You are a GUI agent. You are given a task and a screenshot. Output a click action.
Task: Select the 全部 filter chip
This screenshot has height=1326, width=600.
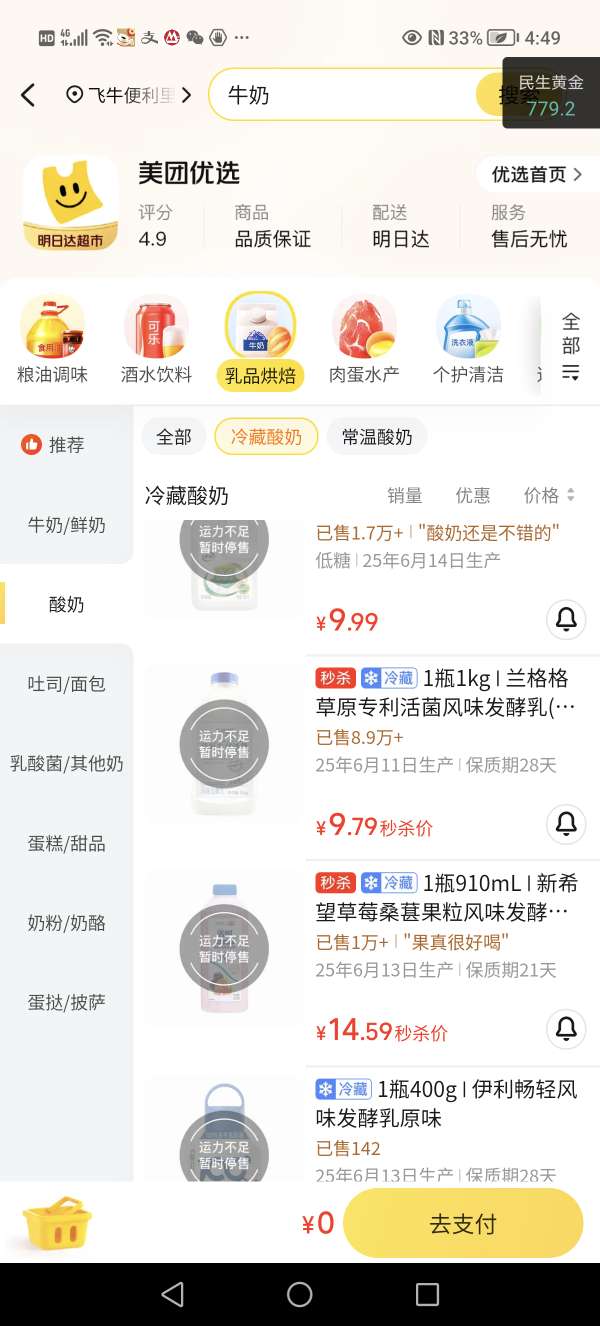click(173, 437)
